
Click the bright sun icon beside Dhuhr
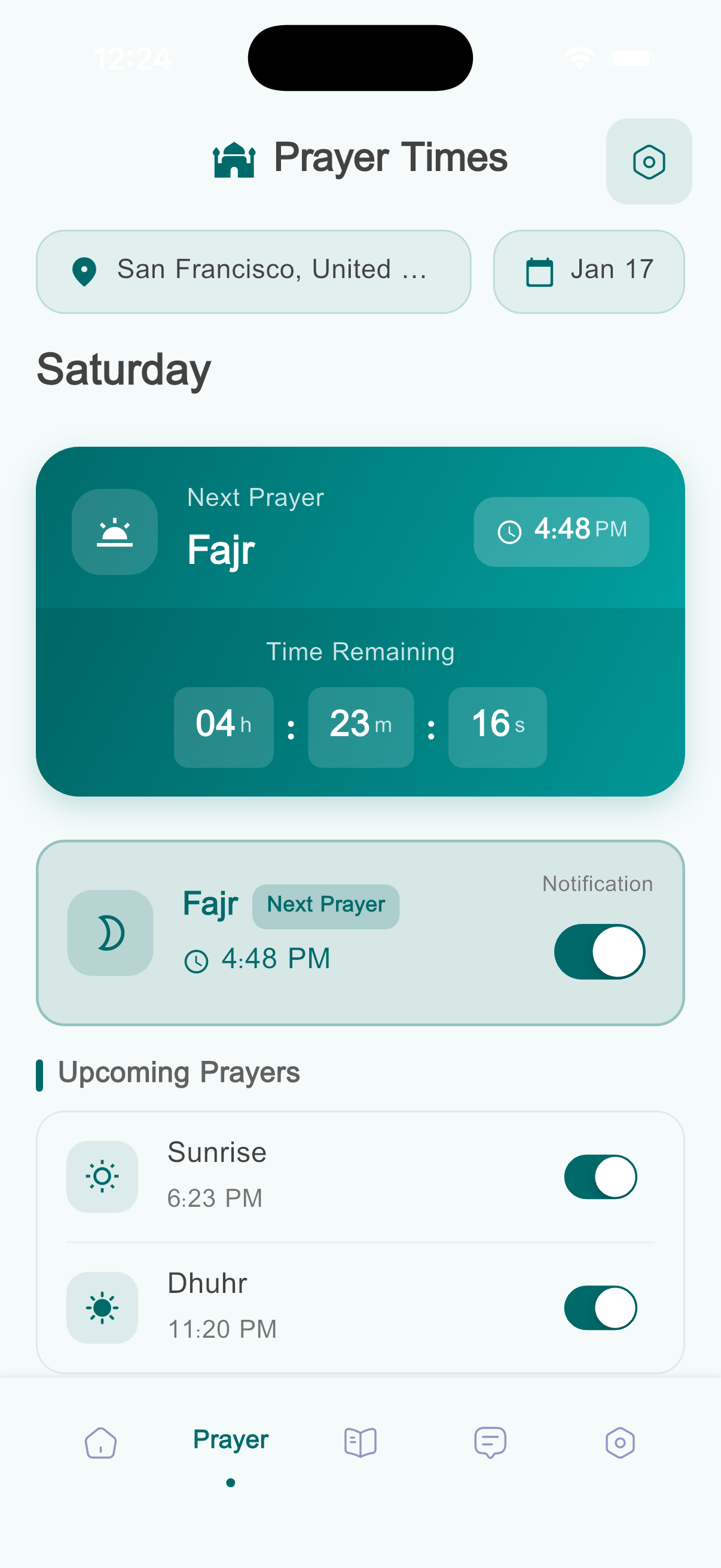[x=102, y=1307]
